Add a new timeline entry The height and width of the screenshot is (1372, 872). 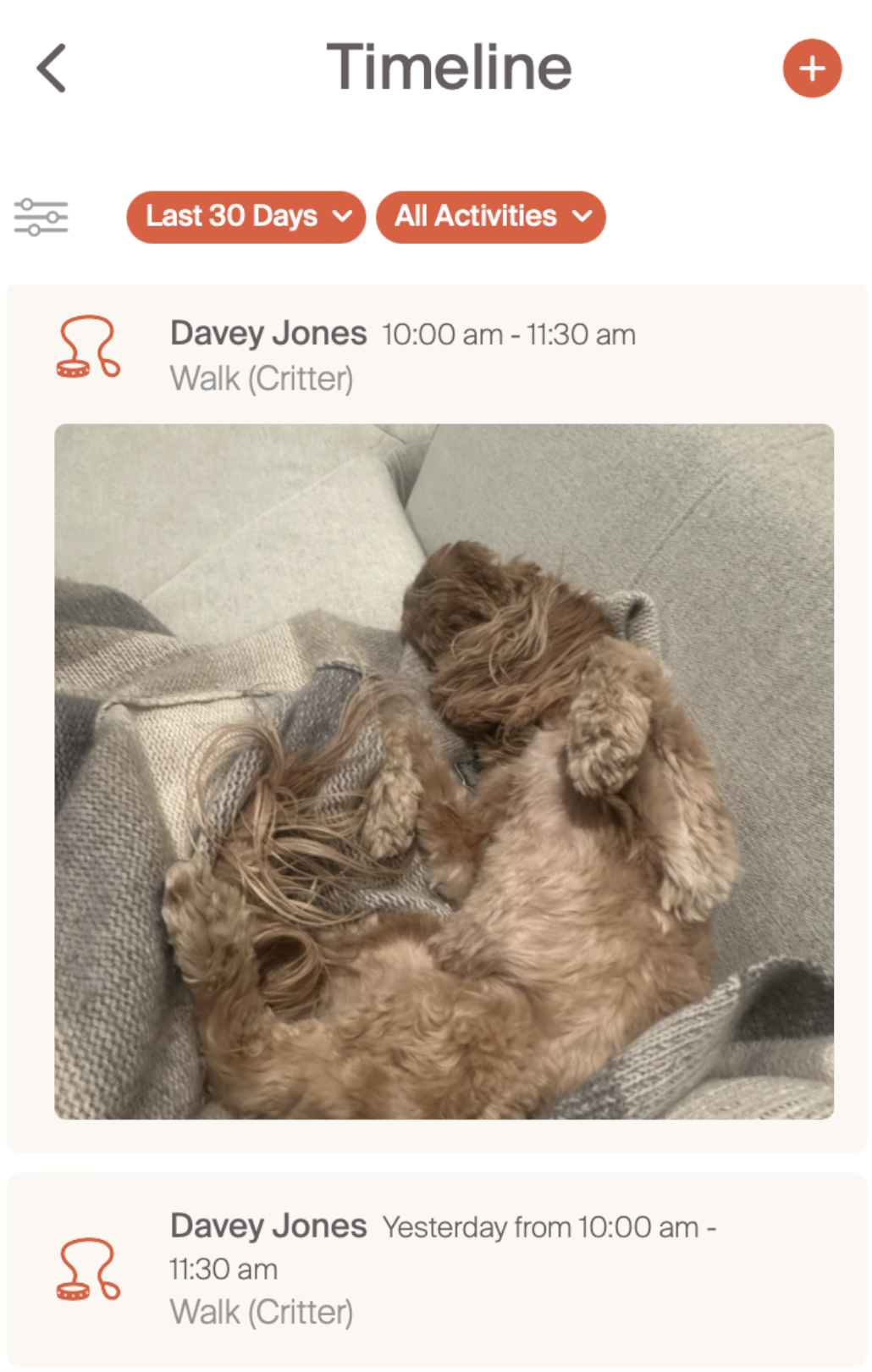pyautogui.click(x=811, y=69)
